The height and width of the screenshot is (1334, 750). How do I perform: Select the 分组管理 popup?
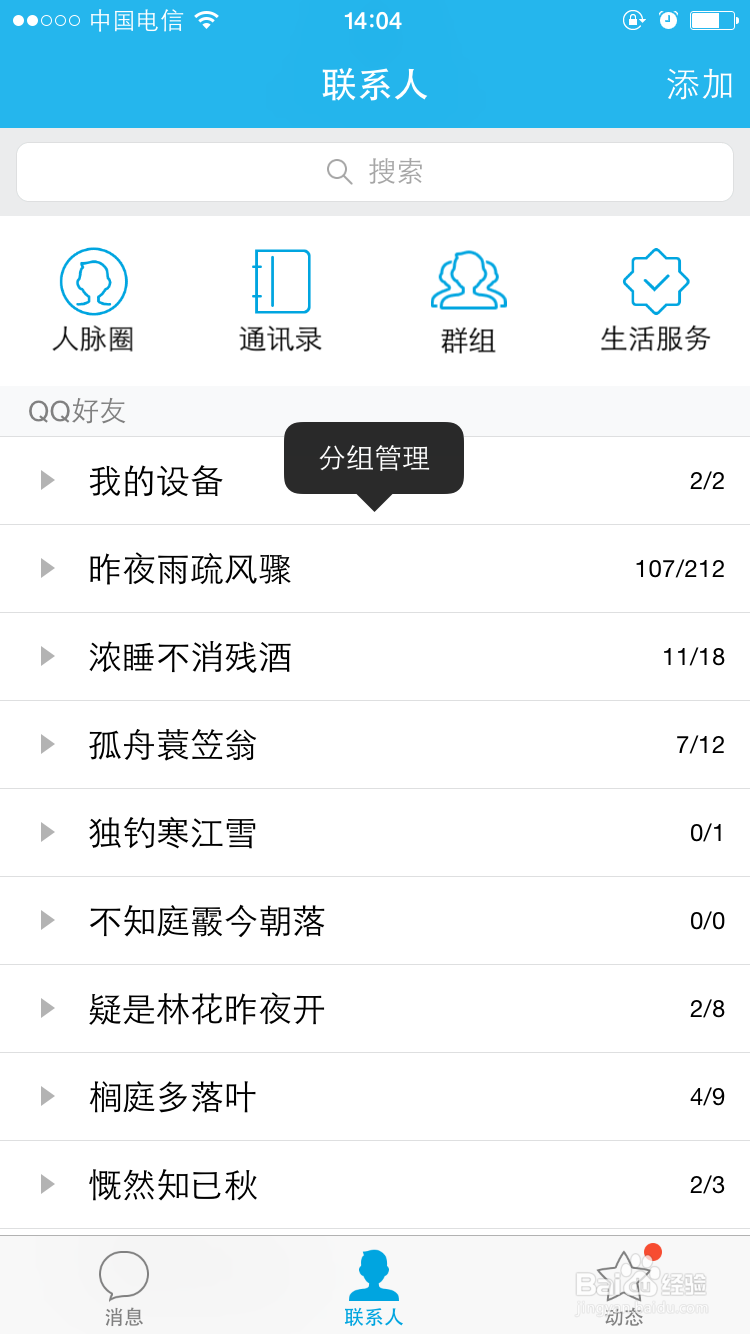(374, 459)
